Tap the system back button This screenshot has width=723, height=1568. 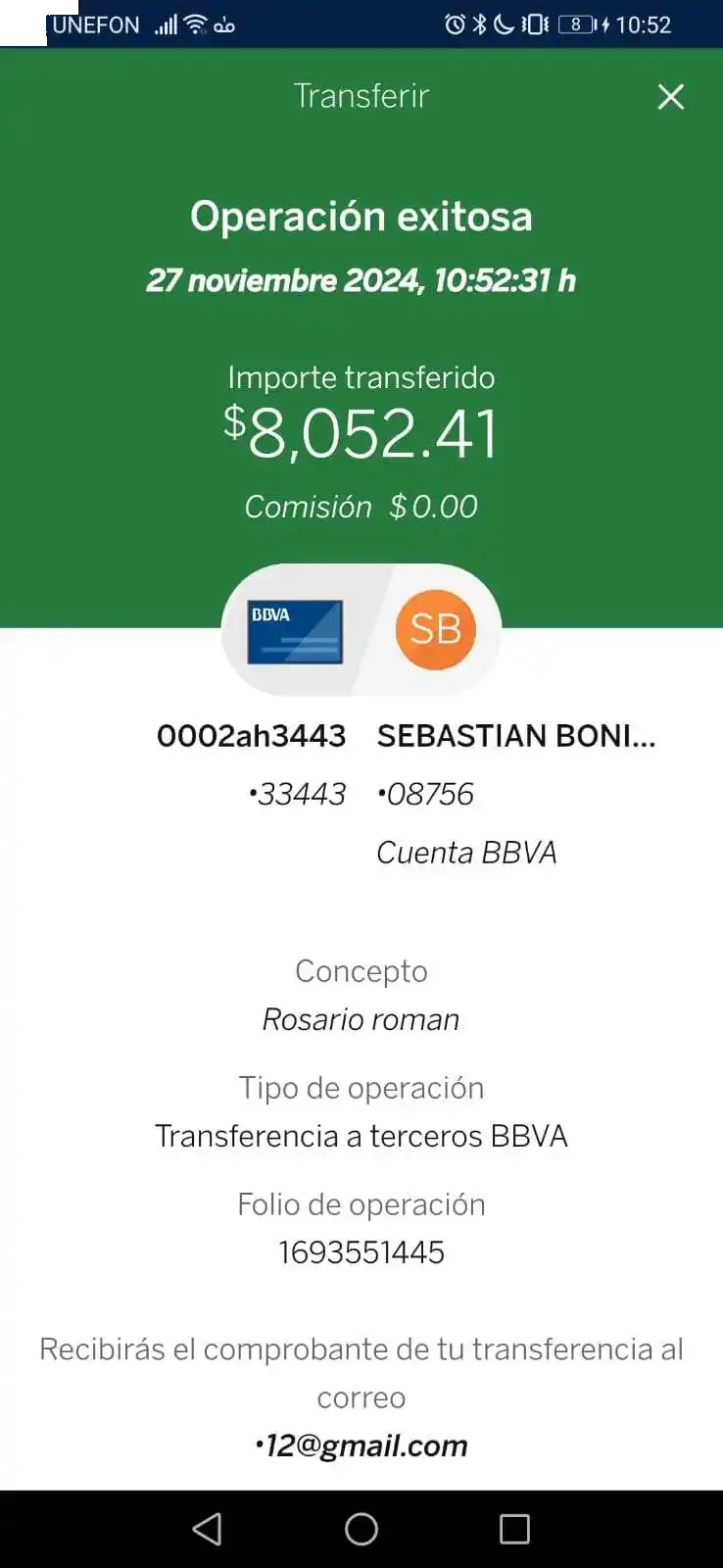point(207,1529)
